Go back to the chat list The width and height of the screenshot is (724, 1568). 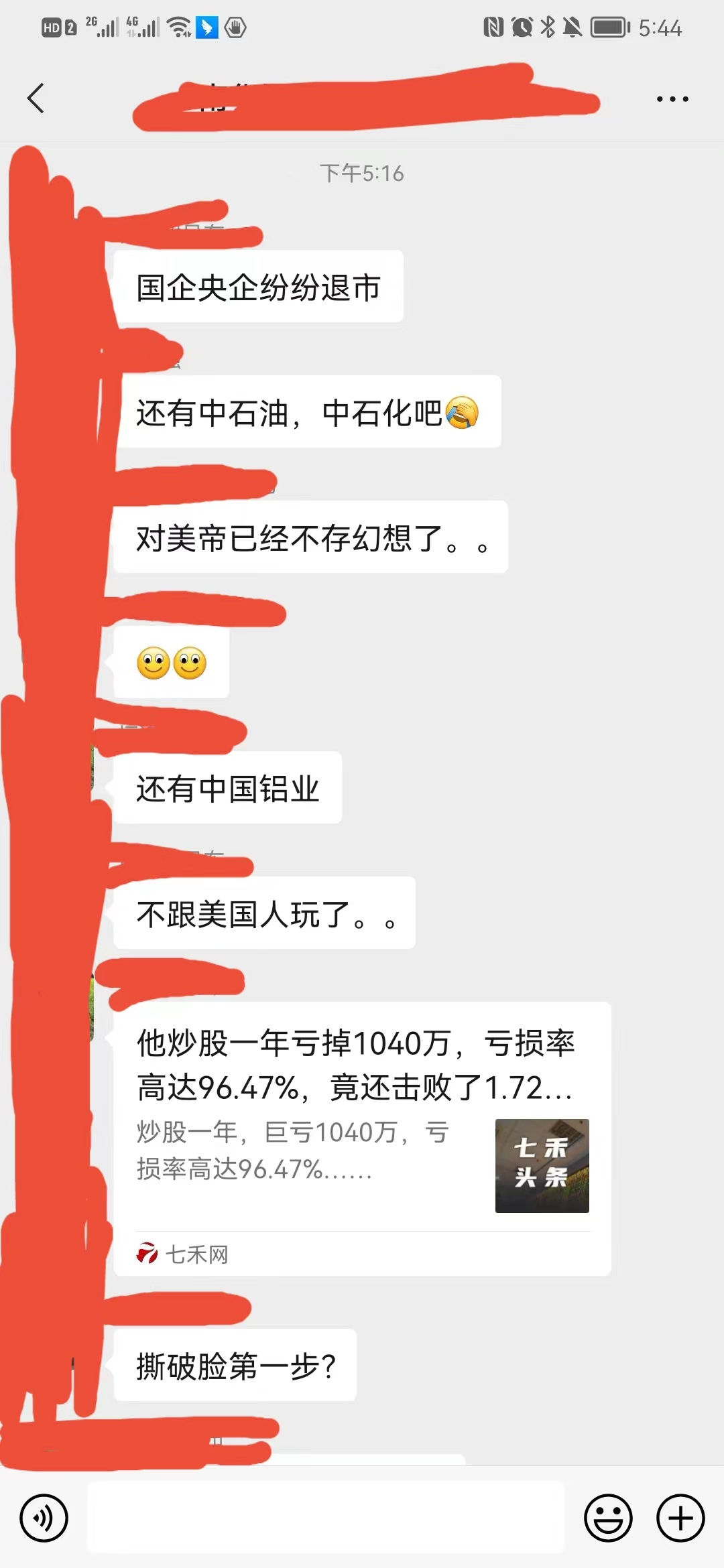(x=36, y=99)
